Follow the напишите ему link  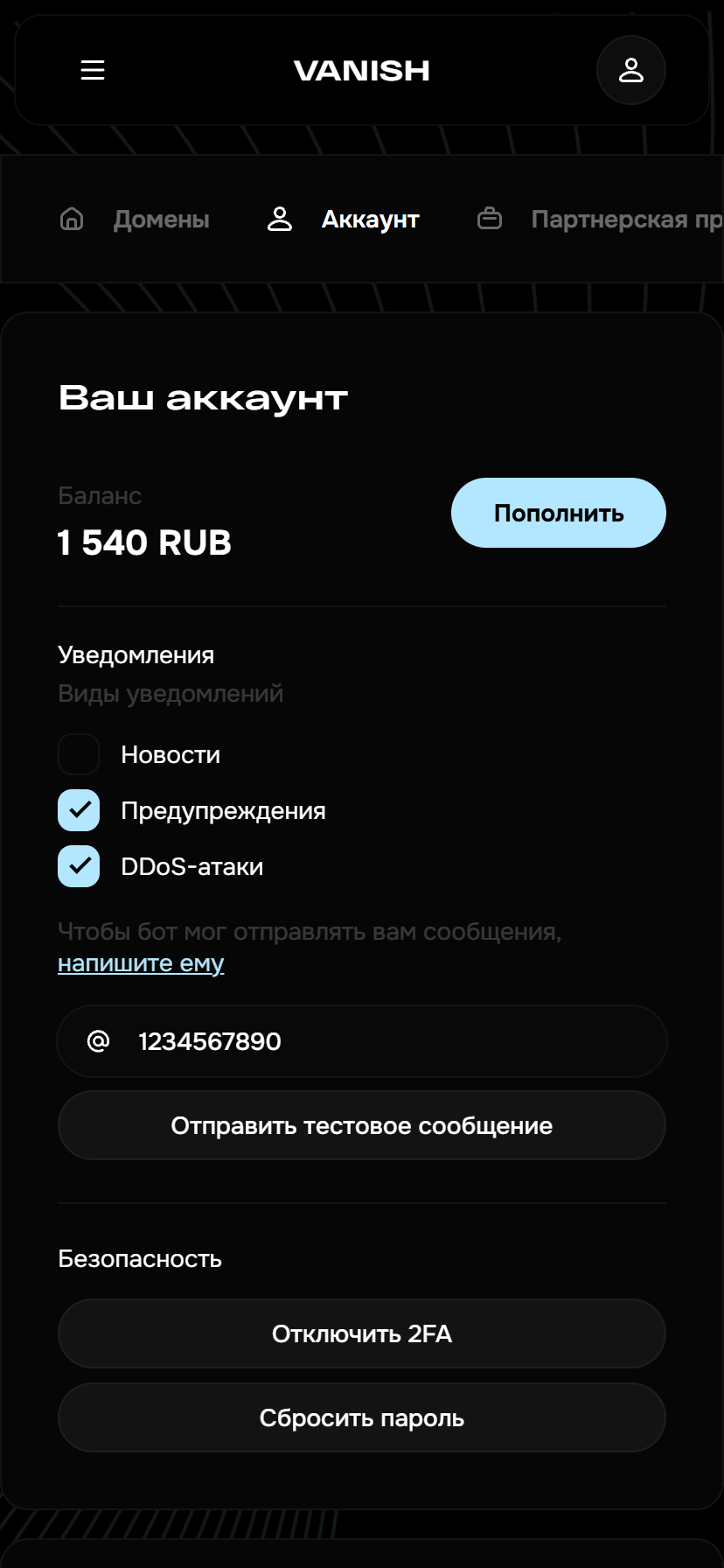(x=141, y=963)
